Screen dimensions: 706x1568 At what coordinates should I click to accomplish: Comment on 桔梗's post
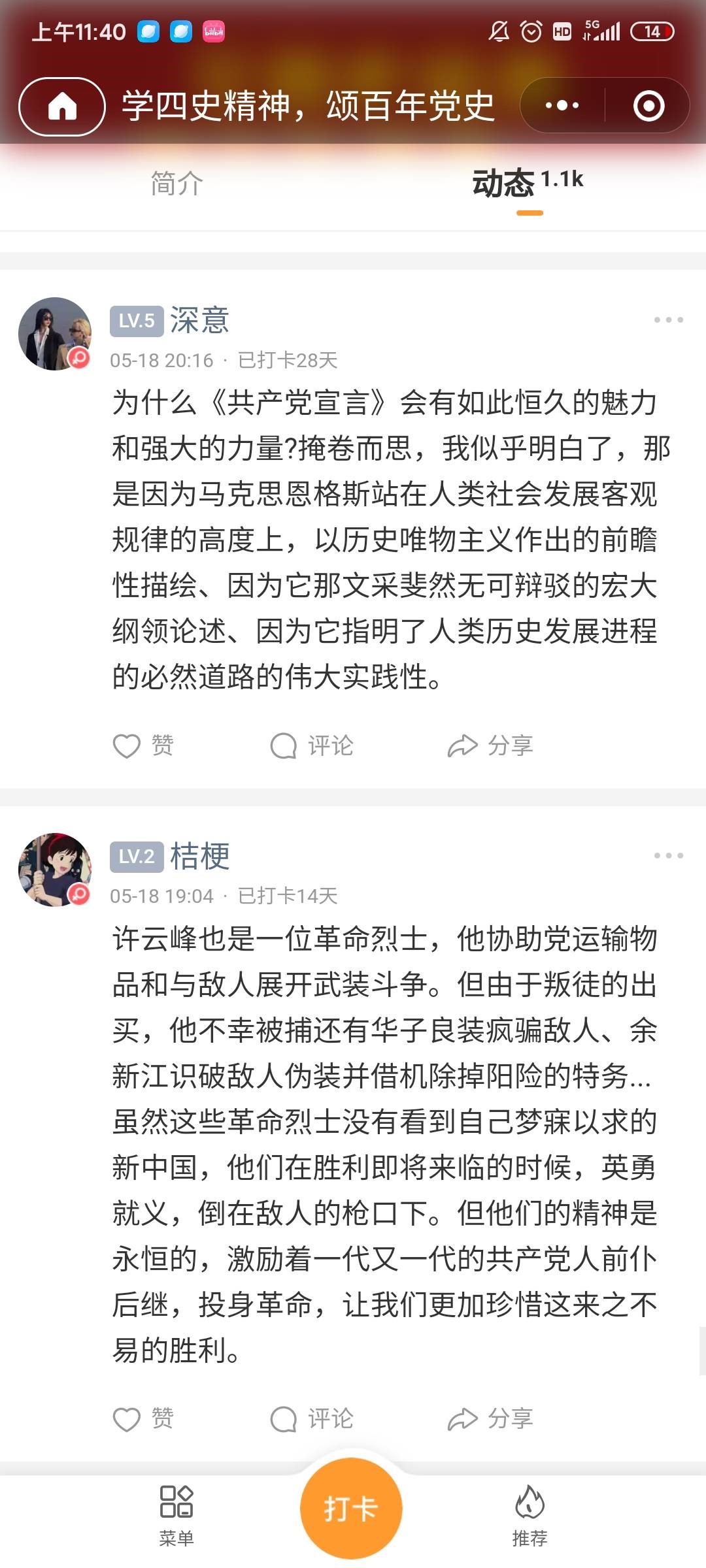pos(312,1418)
